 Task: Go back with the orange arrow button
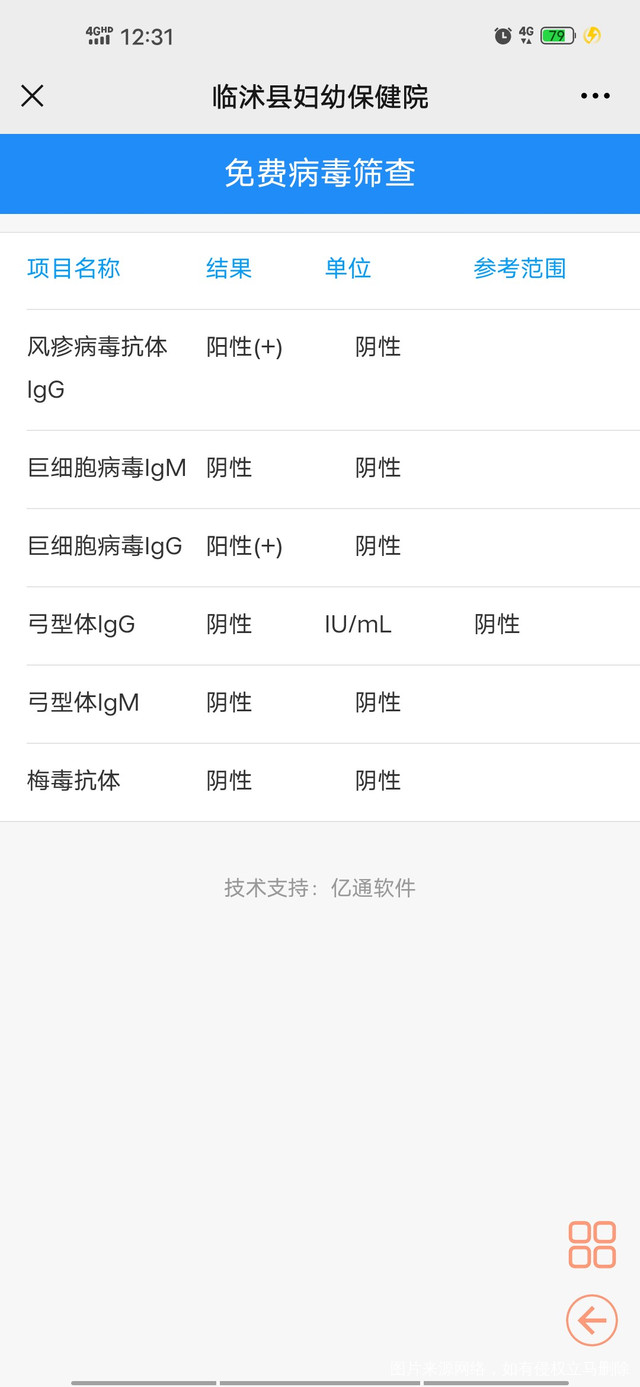(592, 1320)
